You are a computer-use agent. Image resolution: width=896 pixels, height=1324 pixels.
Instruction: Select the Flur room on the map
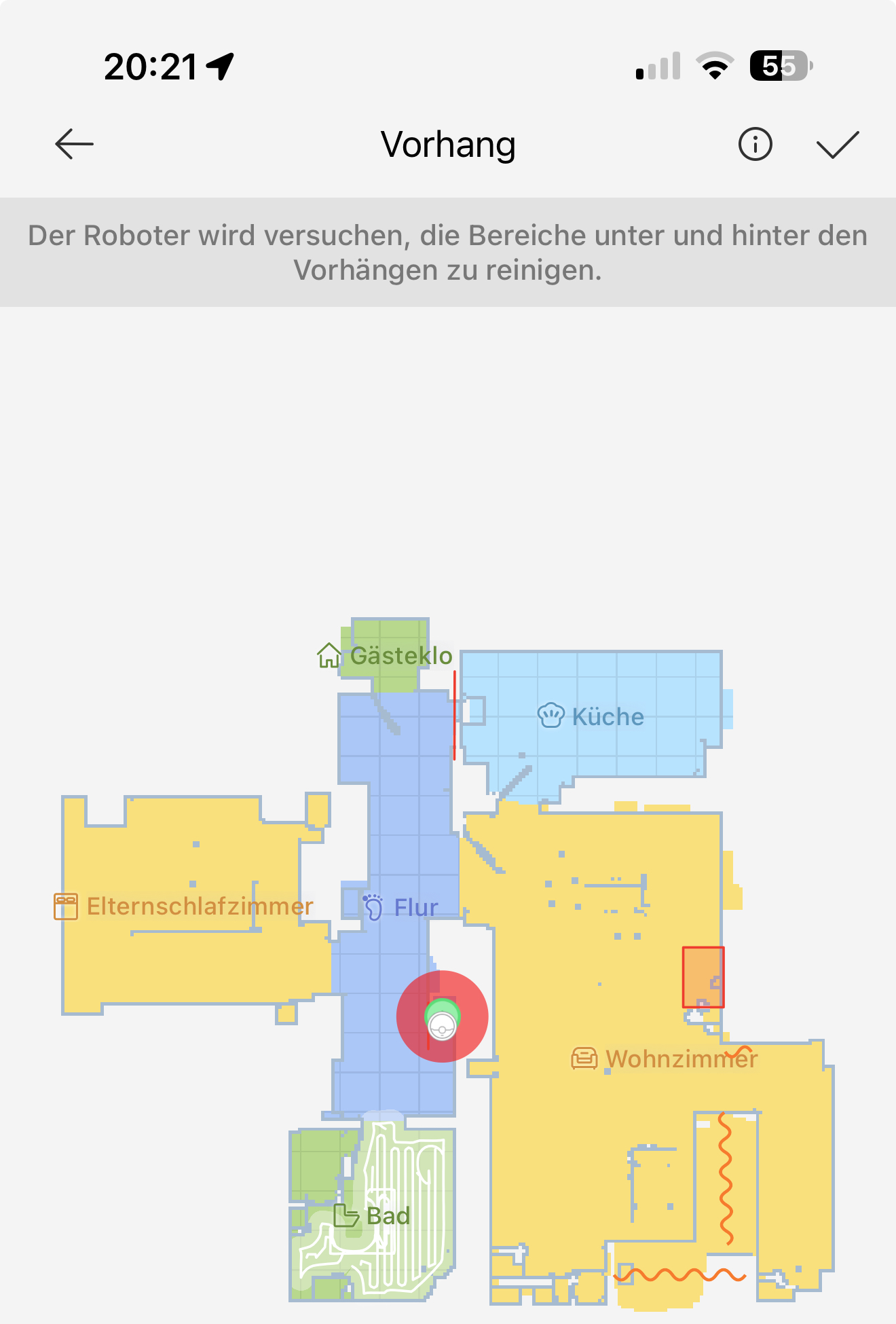415,908
